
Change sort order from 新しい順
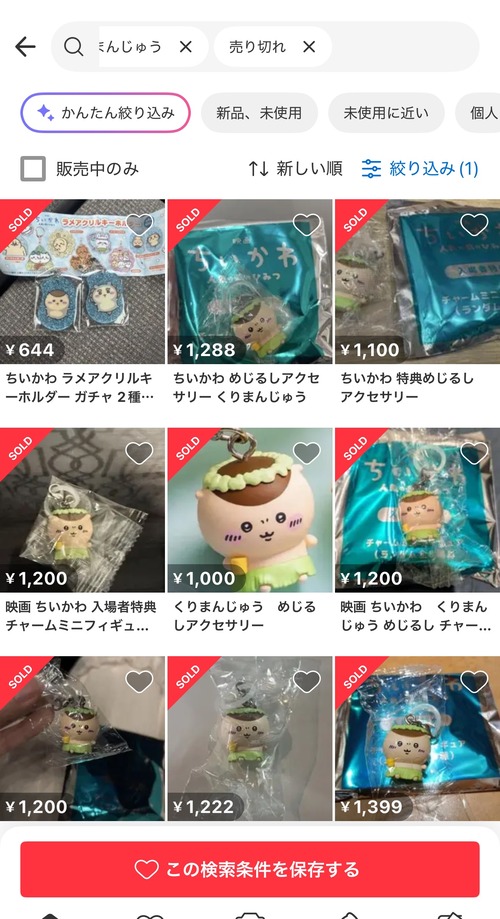click(295, 169)
